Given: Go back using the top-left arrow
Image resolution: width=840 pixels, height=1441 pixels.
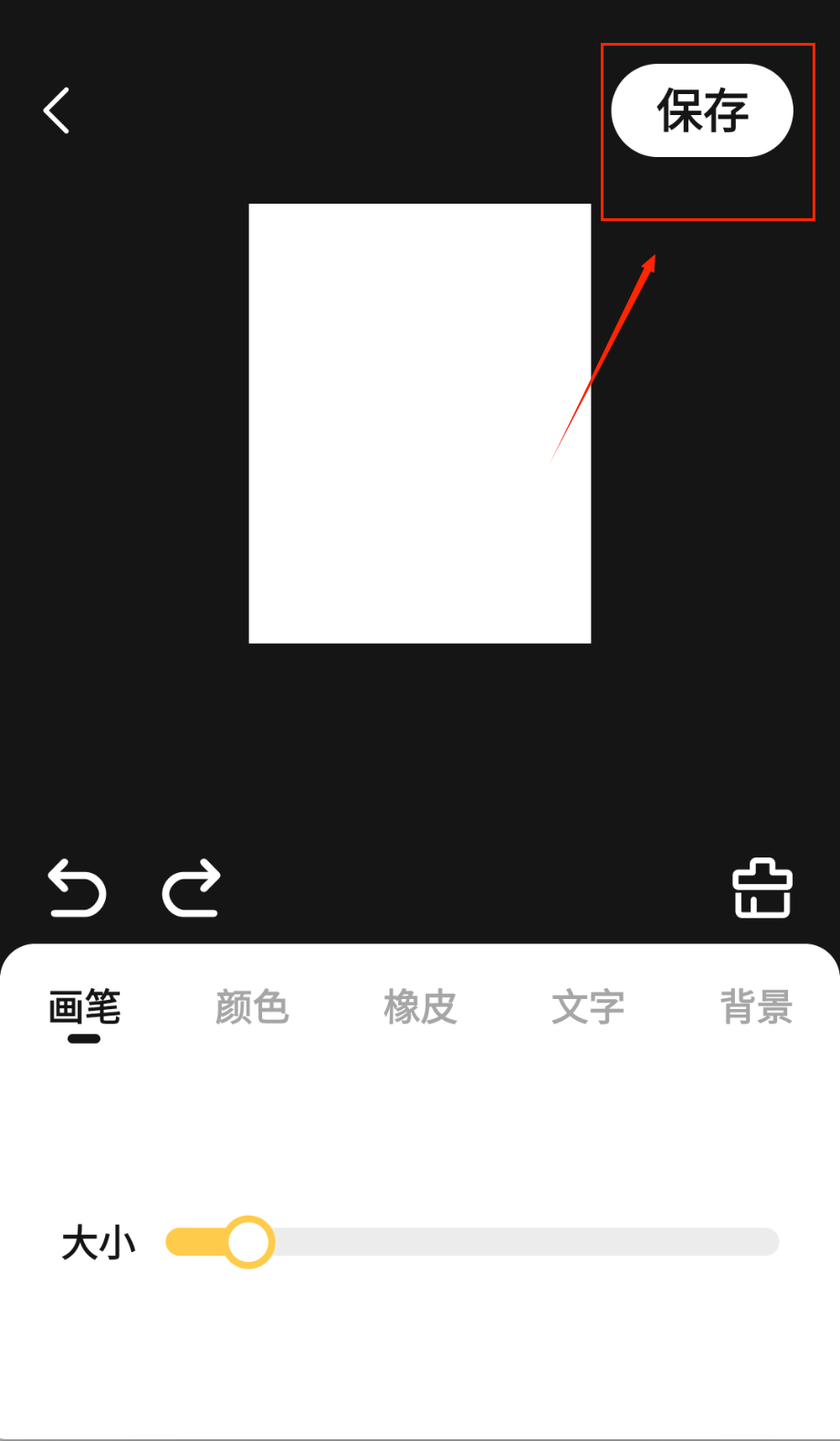Looking at the screenshot, I should [x=57, y=111].
